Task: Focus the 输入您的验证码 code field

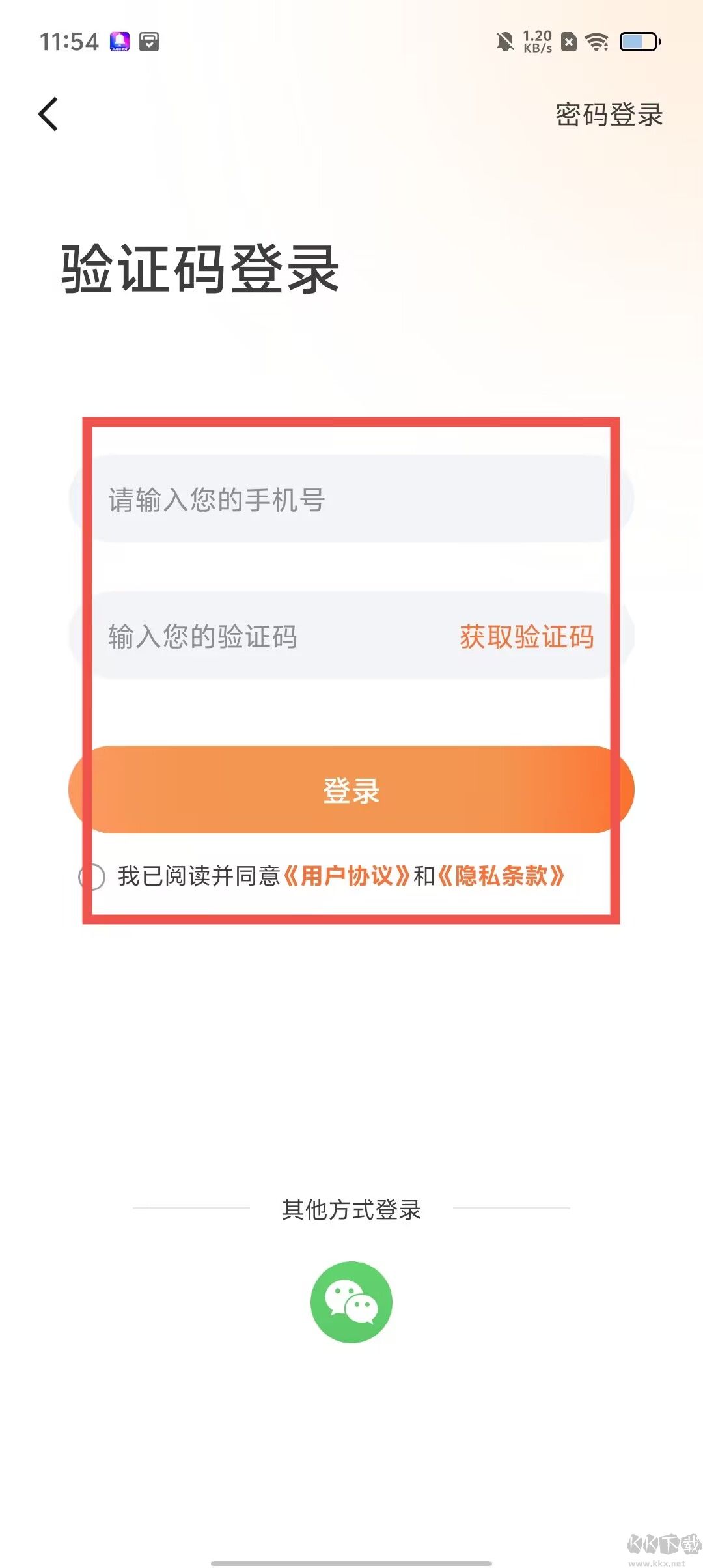Action: 260,636
